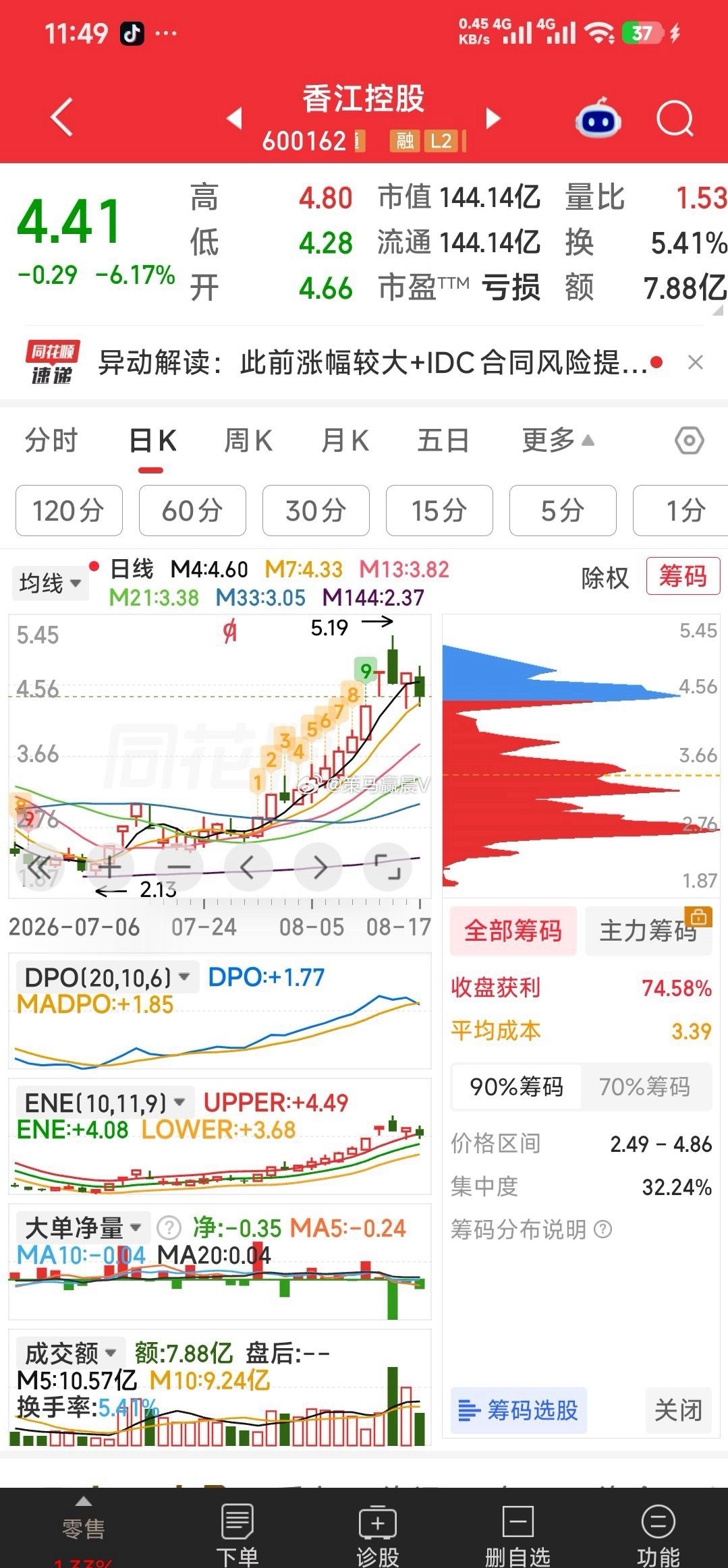Screen dimensions: 728x1568
Task: Switch to the 分时 chart tab
Action: 52,441
